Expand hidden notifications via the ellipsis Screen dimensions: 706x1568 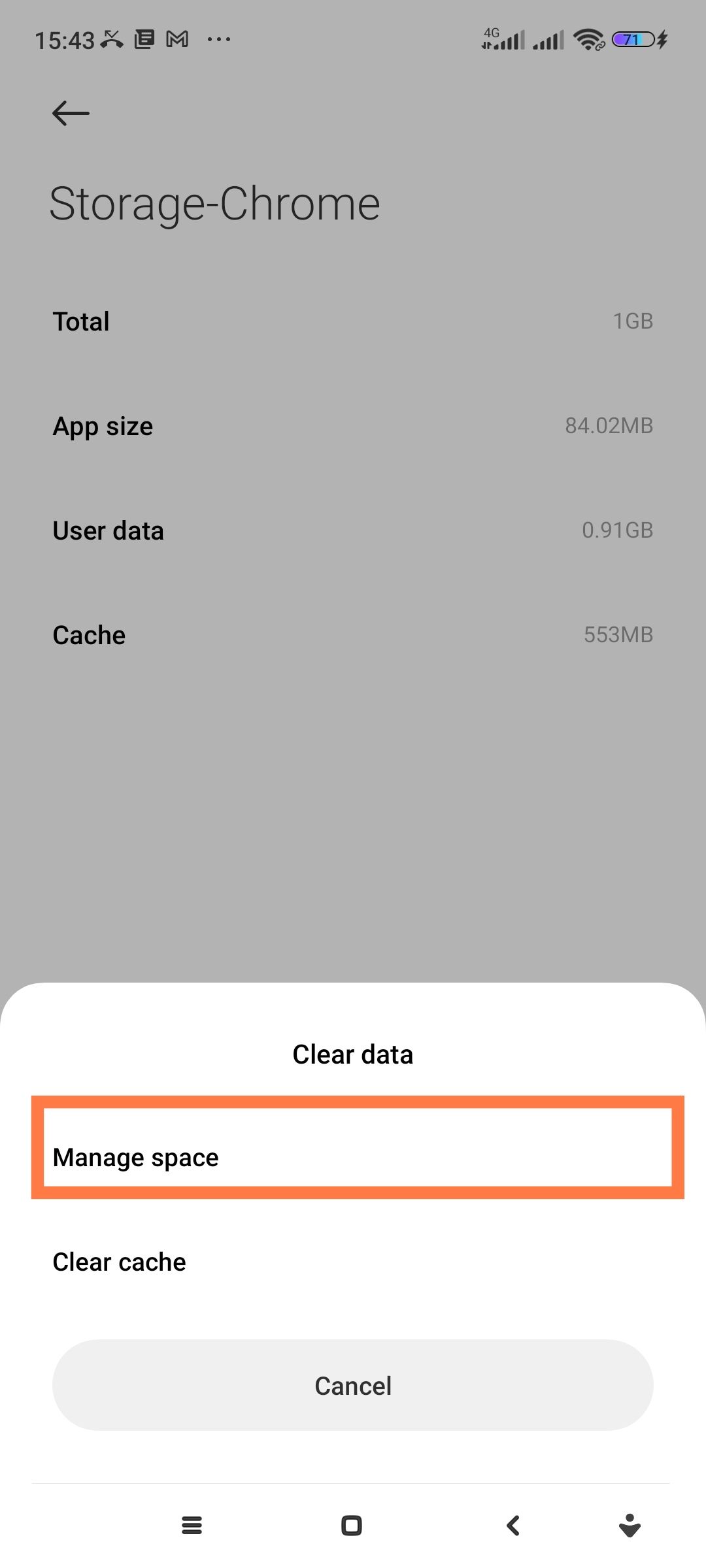(x=218, y=39)
